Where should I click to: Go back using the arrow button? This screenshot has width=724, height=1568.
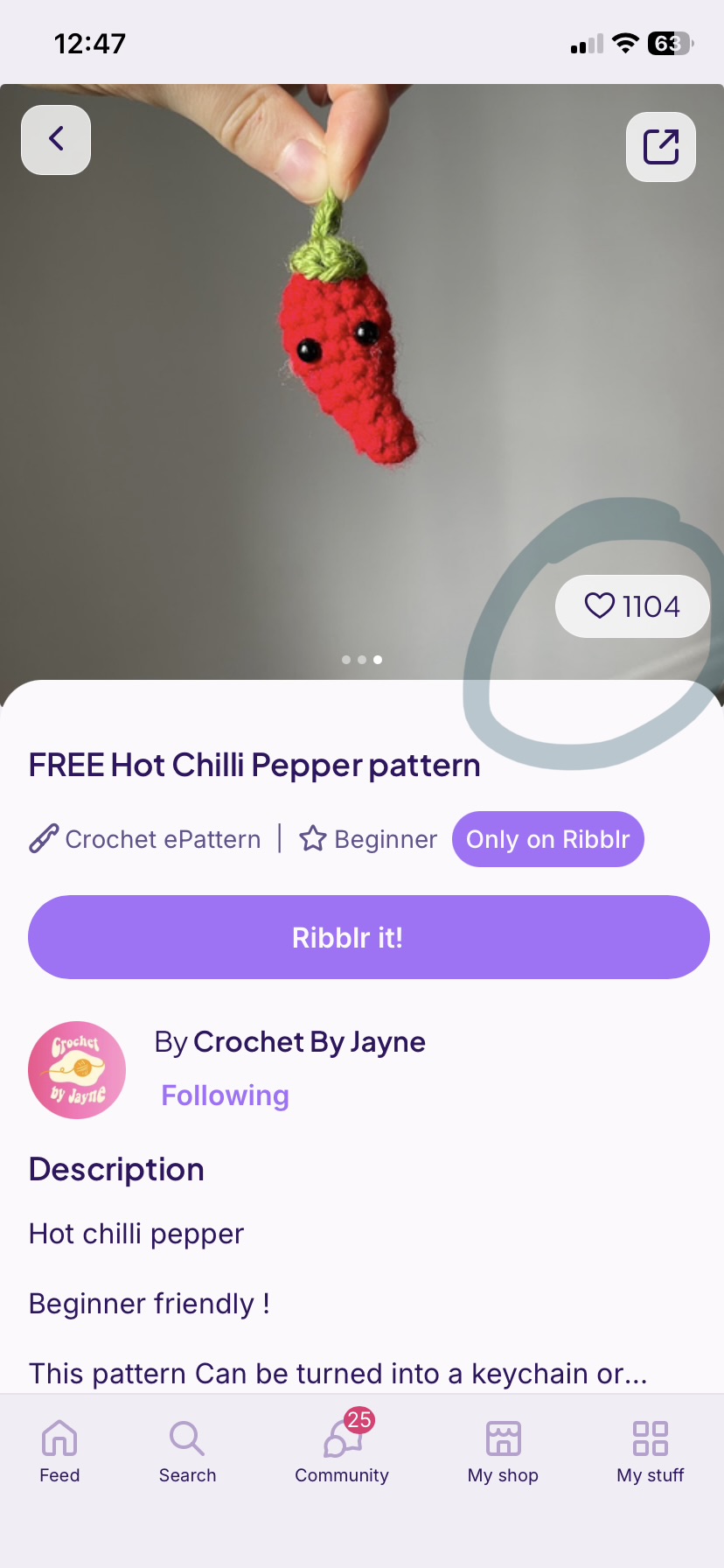tap(56, 140)
